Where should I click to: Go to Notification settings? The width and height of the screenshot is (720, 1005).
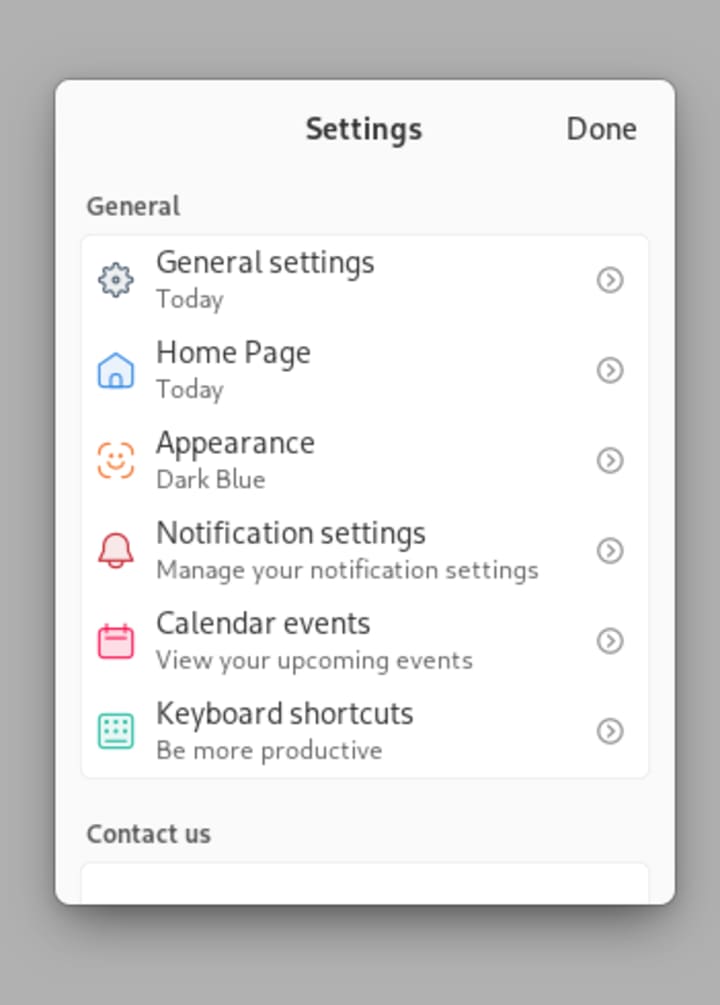364,550
